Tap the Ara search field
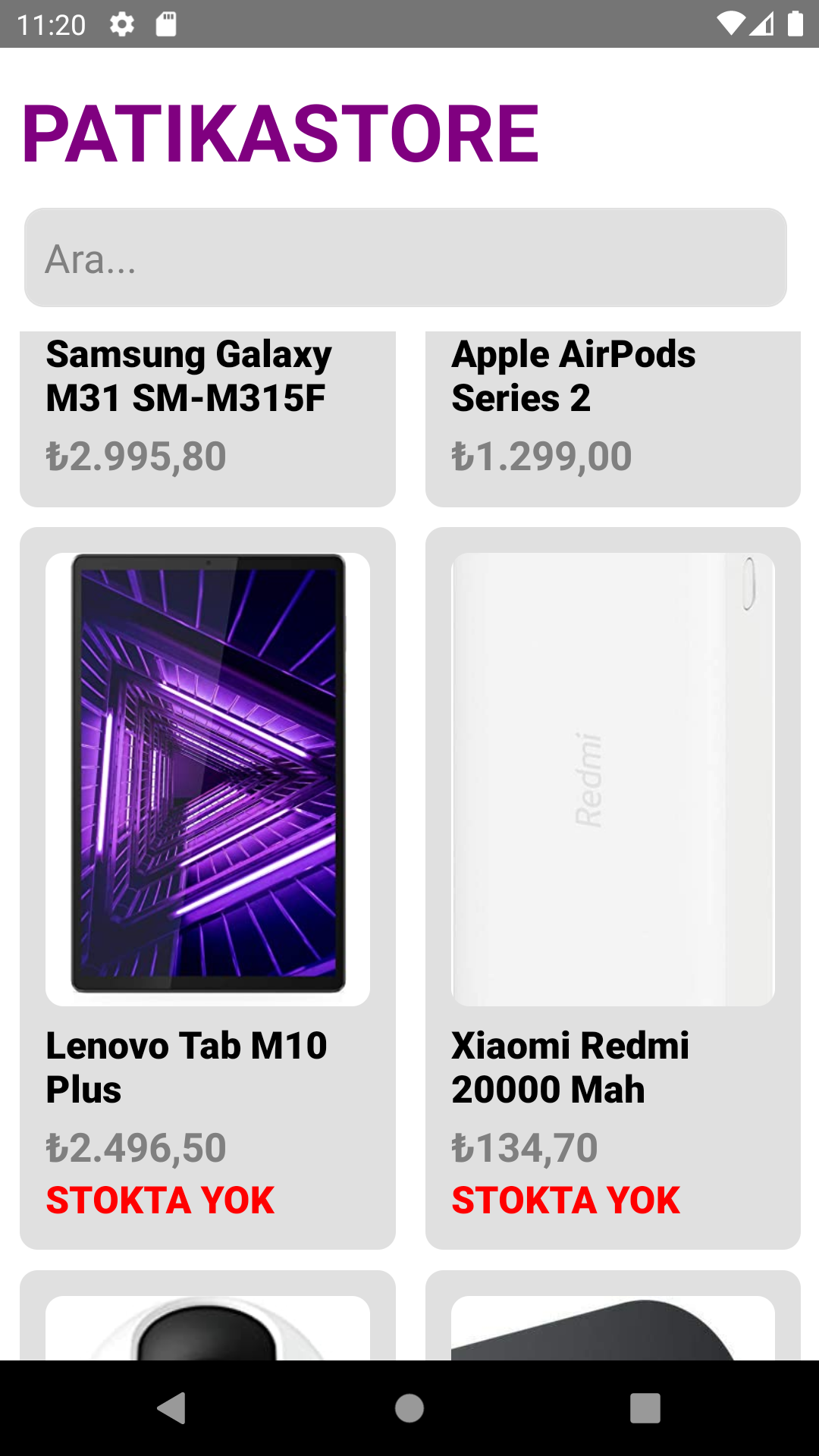The height and width of the screenshot is (1456, 819). tap(405, 258)
